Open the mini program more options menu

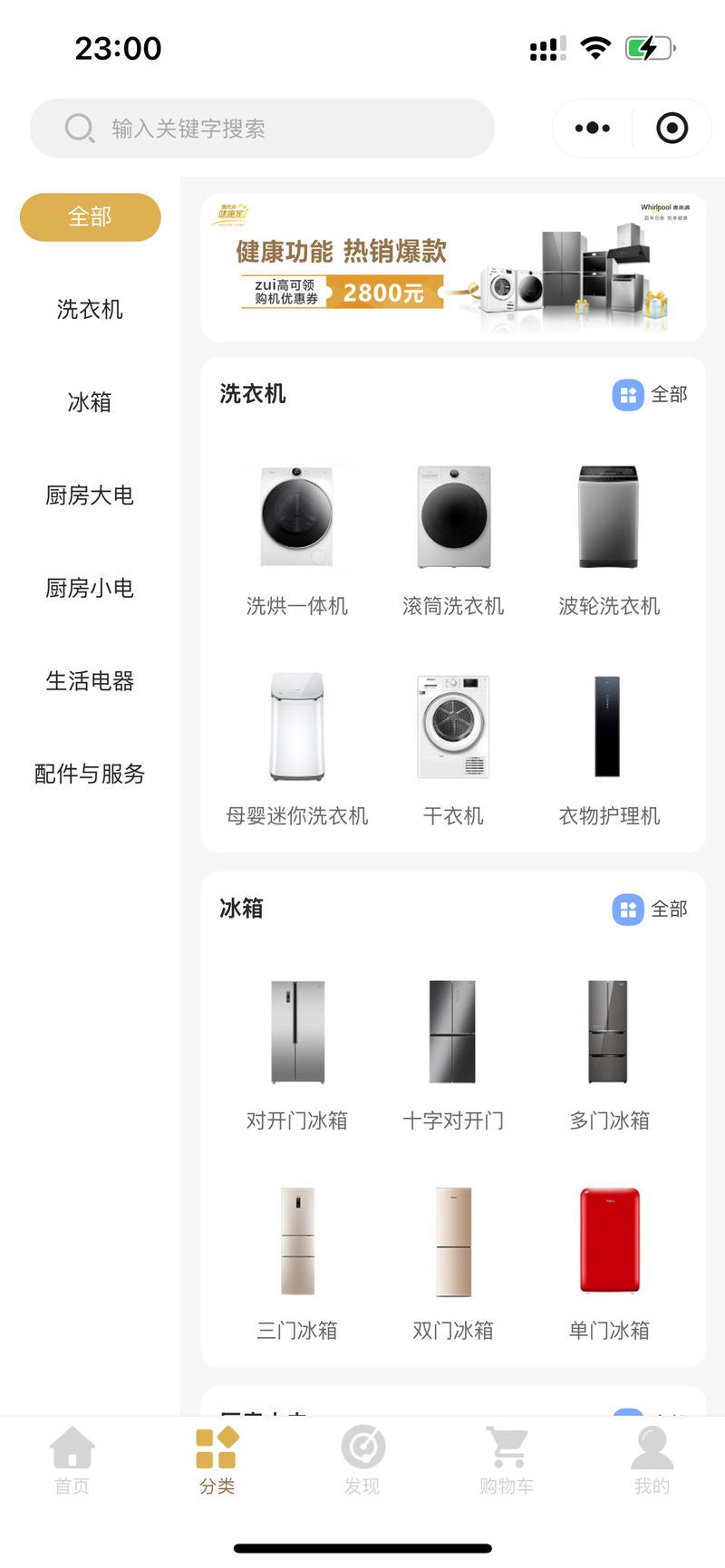tap(593, 129)
